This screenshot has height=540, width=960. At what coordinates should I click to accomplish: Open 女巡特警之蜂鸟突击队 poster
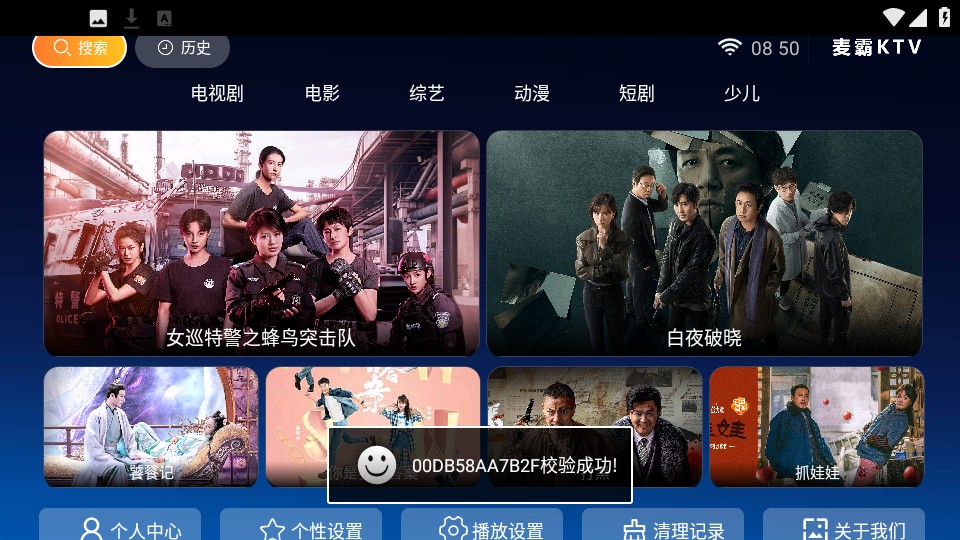click(261, 243)
